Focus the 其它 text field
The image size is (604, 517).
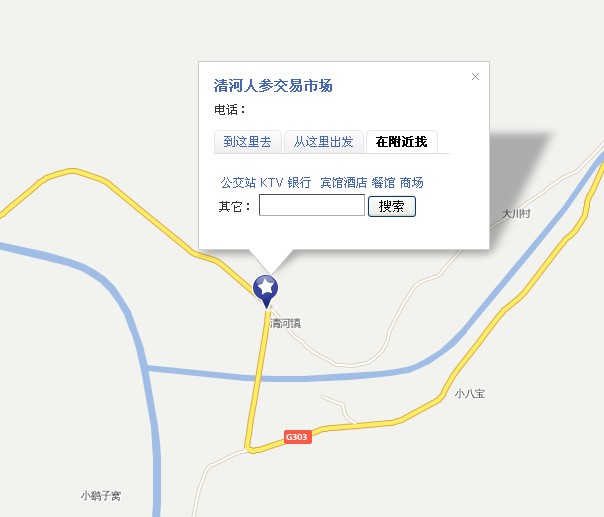[312, 206]
